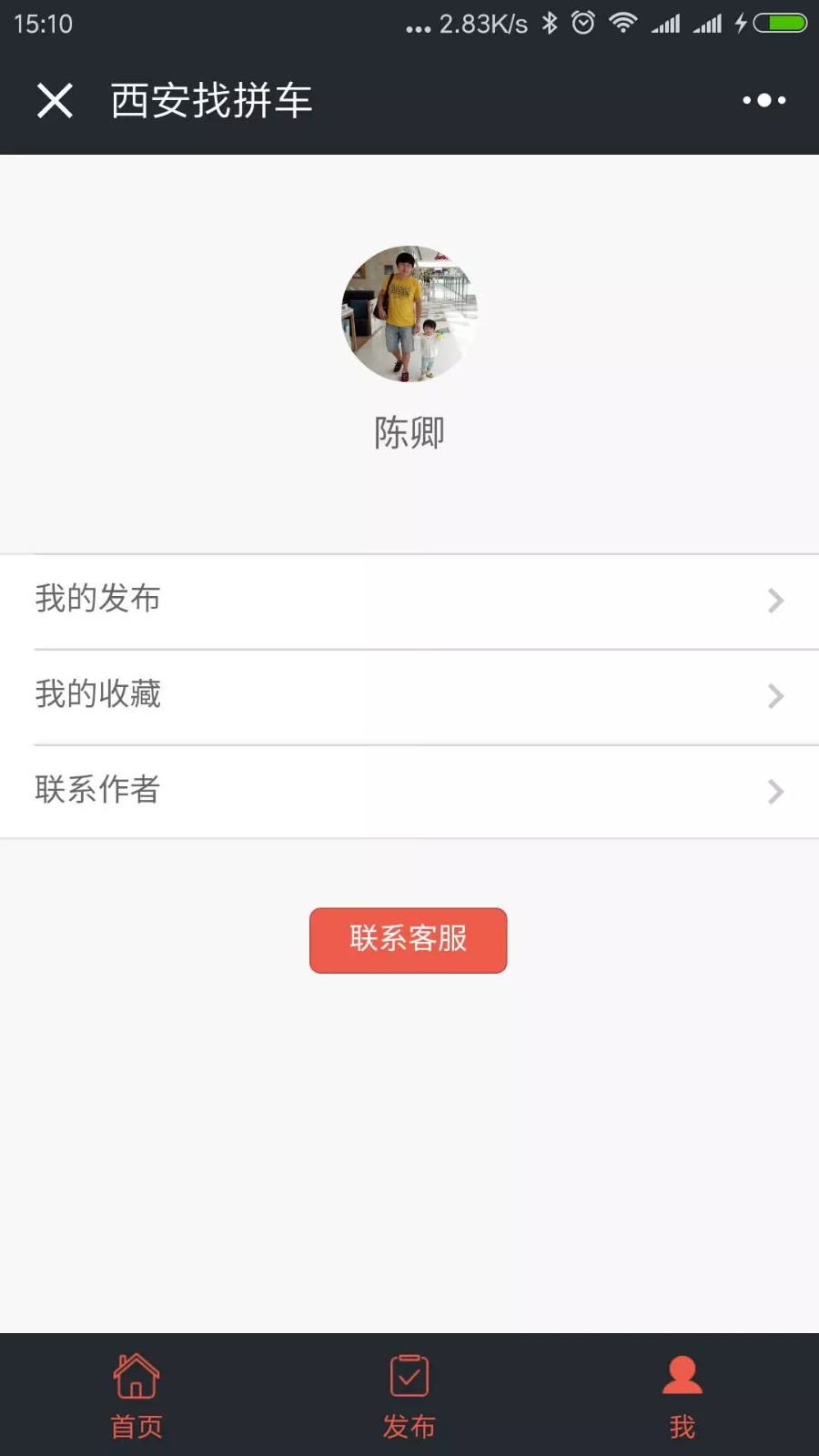The width and height of the screenshot is (819, 1456).
Task: Tap the red 联系客服 button
Action: pos(409,940)
